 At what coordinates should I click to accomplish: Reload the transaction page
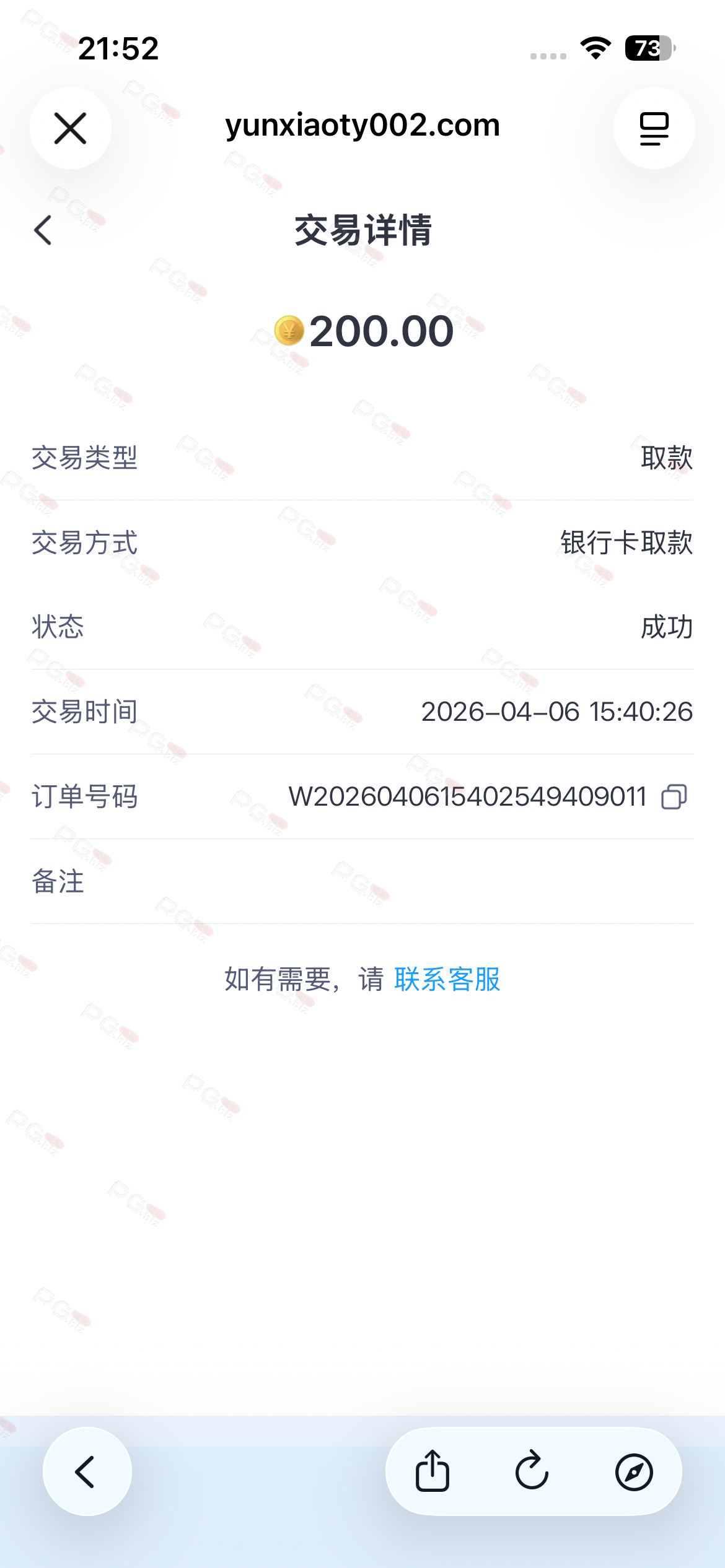[532, 1471]
